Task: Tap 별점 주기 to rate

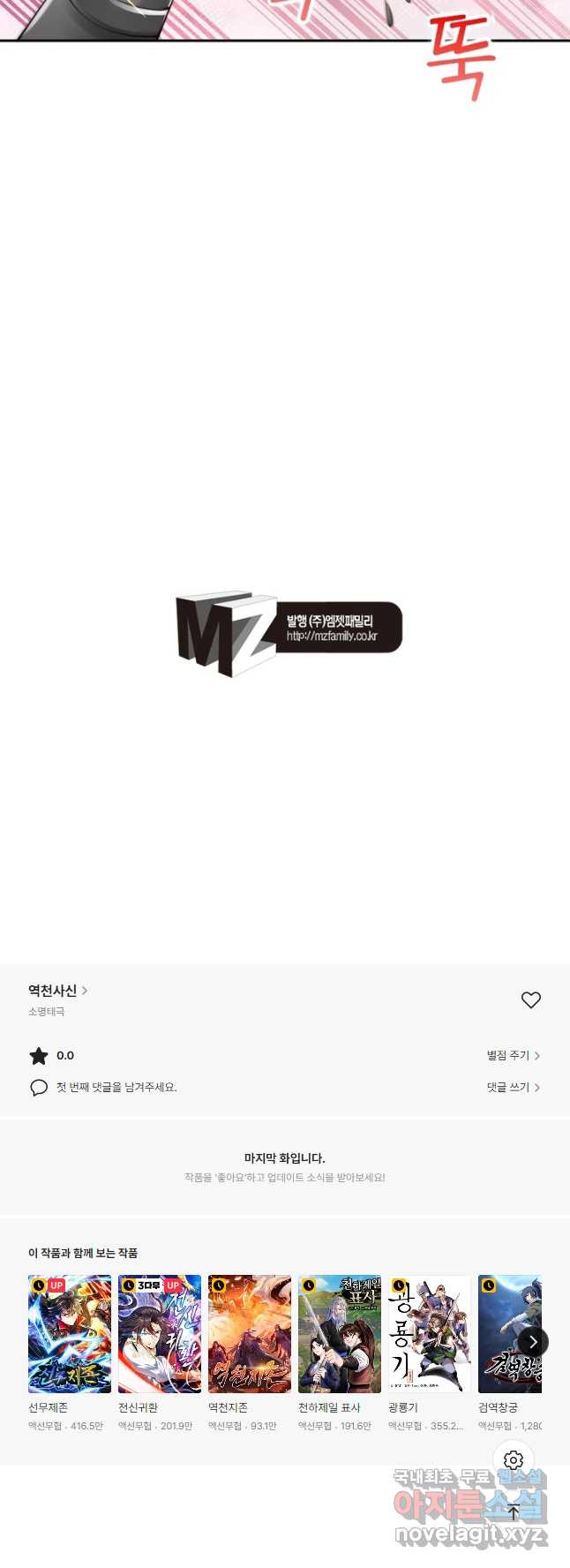Action: [513, 1055]
